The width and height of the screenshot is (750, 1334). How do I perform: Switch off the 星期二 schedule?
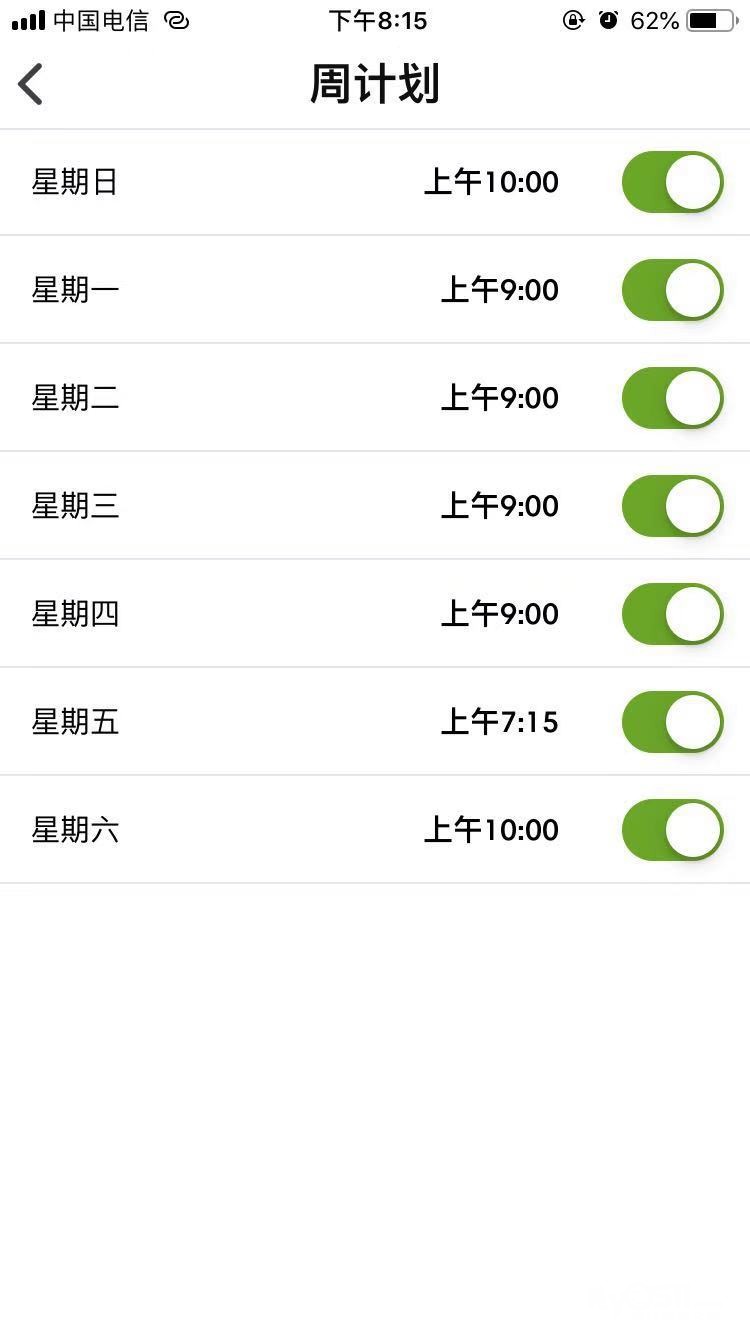pyautogui.click(x=672, y=398)
